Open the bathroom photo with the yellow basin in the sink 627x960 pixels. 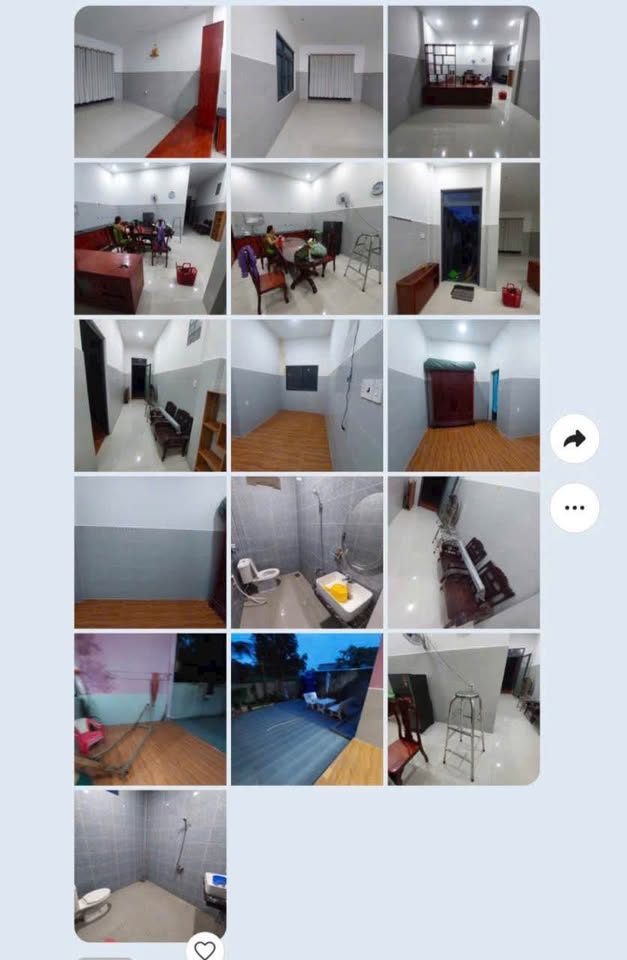[307, 552]
